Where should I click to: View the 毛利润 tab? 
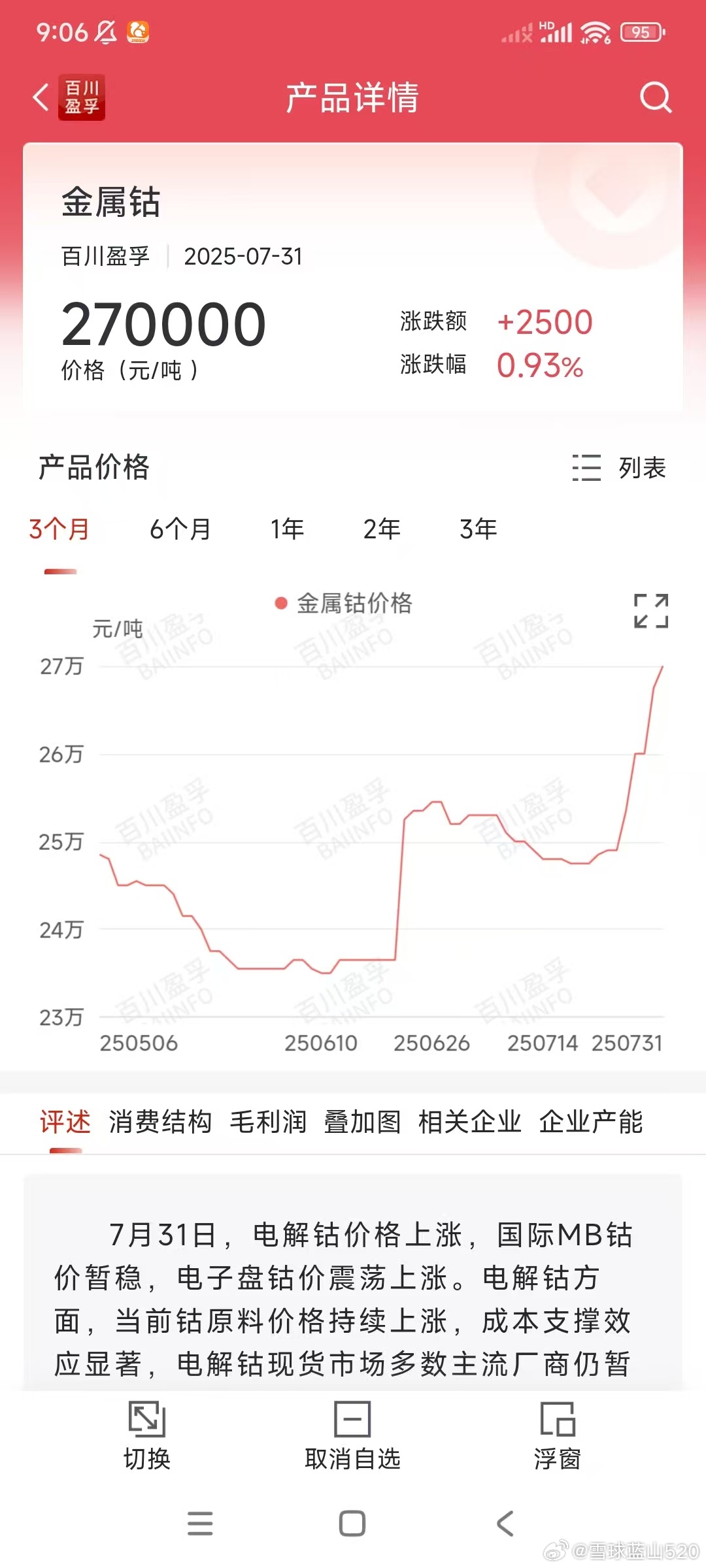[268, 1122]
